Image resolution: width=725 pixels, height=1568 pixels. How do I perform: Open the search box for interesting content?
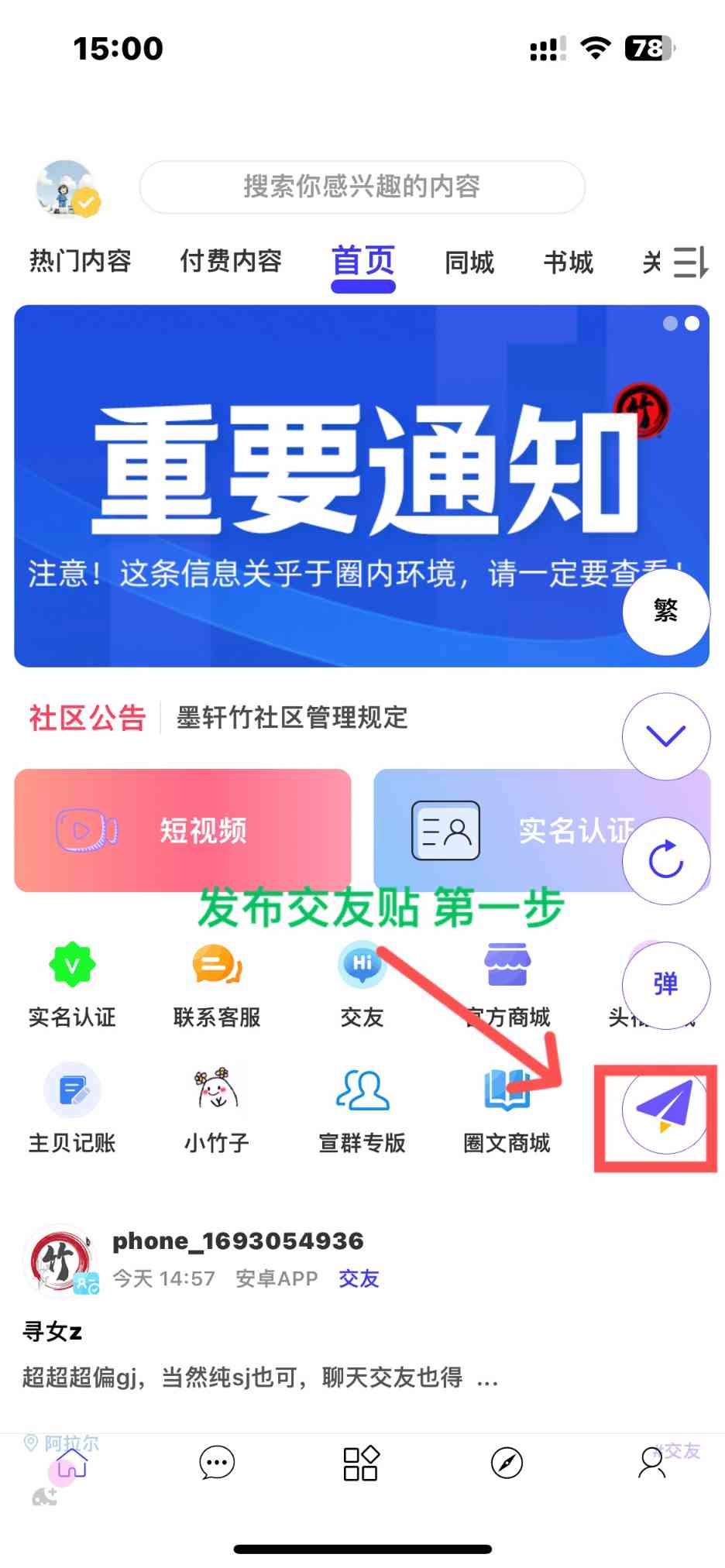(362, 187)
